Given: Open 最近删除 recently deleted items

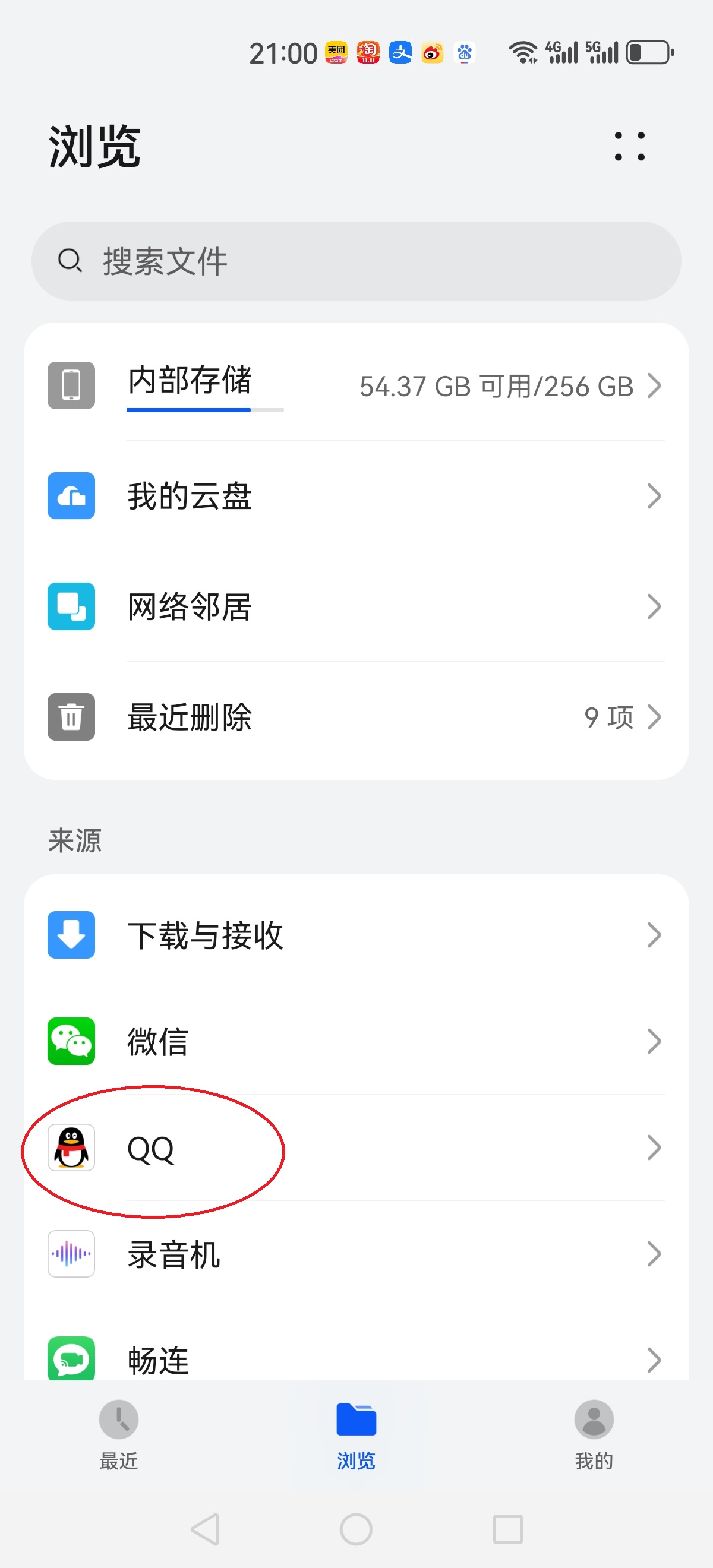Looking at the screenshot, I should point(356,716).
